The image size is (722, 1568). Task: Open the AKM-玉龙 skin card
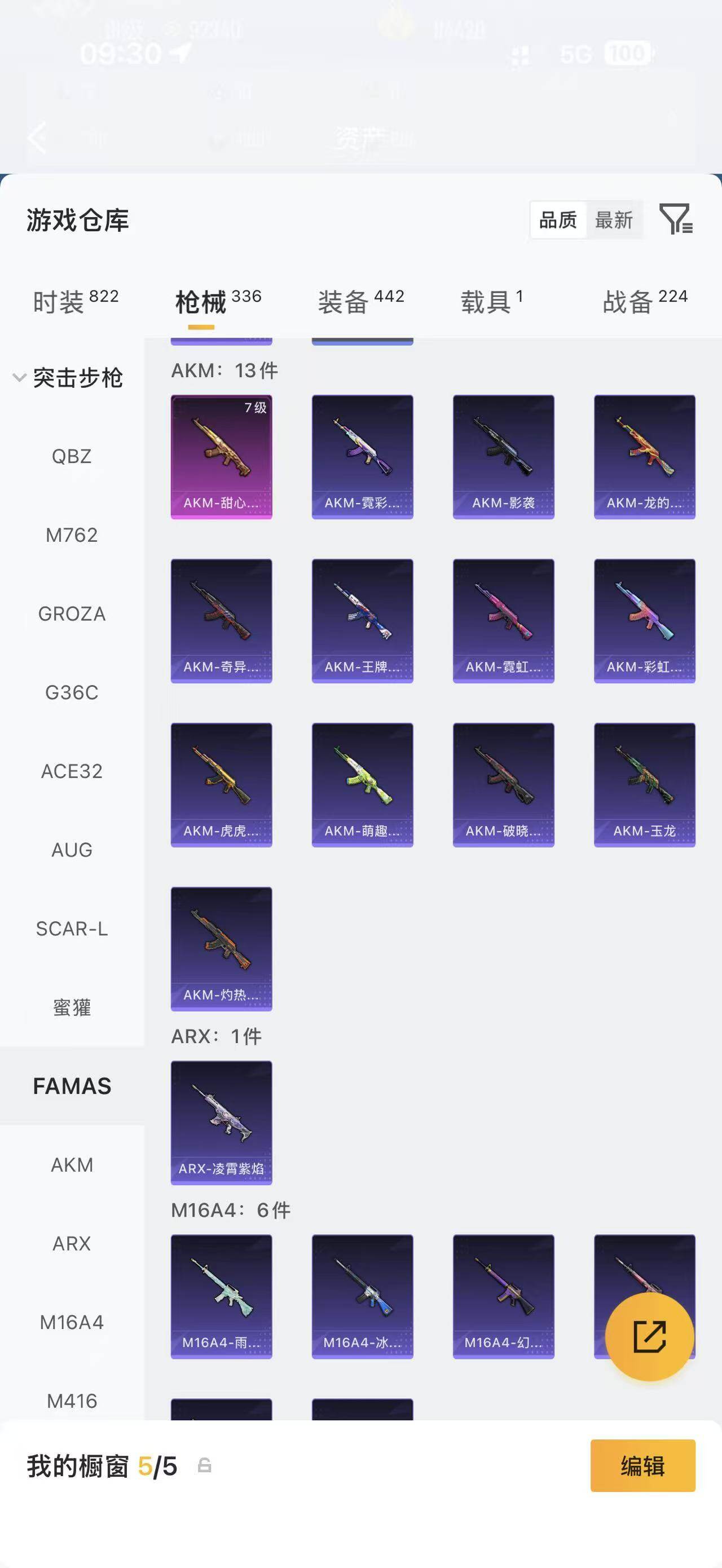pos(645,785)
